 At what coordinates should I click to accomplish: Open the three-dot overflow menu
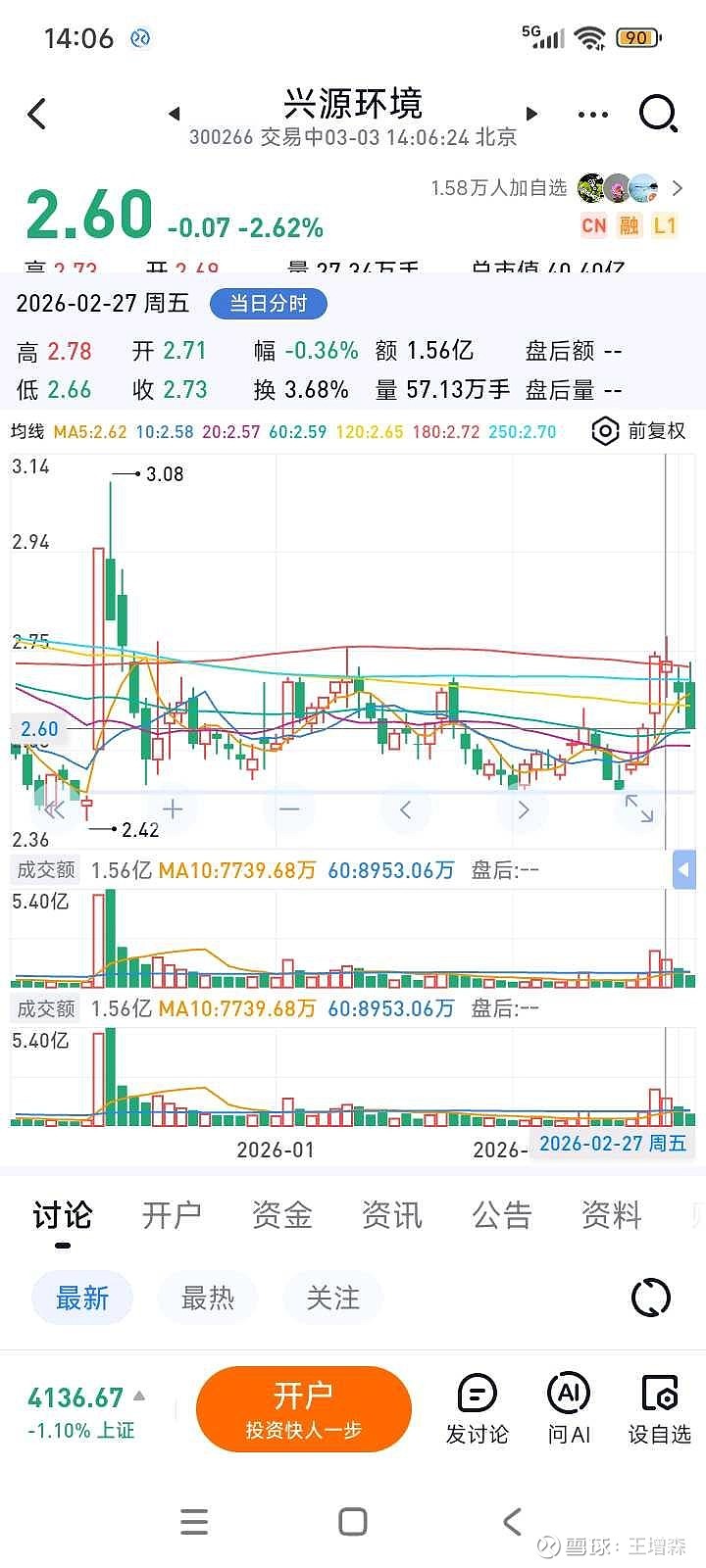(x=592, y=115)
